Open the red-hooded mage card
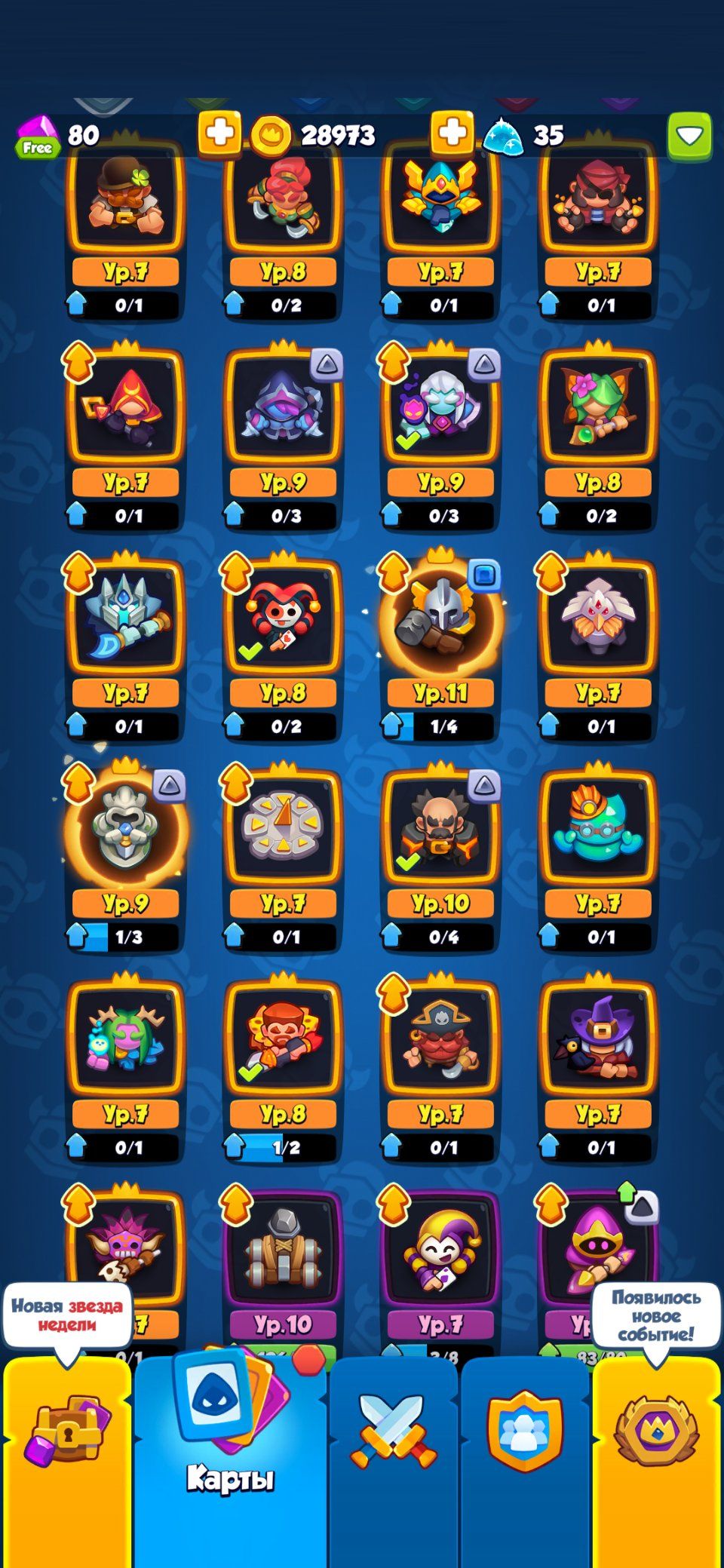Screen dimensions: 724x1568 point(125,408)
